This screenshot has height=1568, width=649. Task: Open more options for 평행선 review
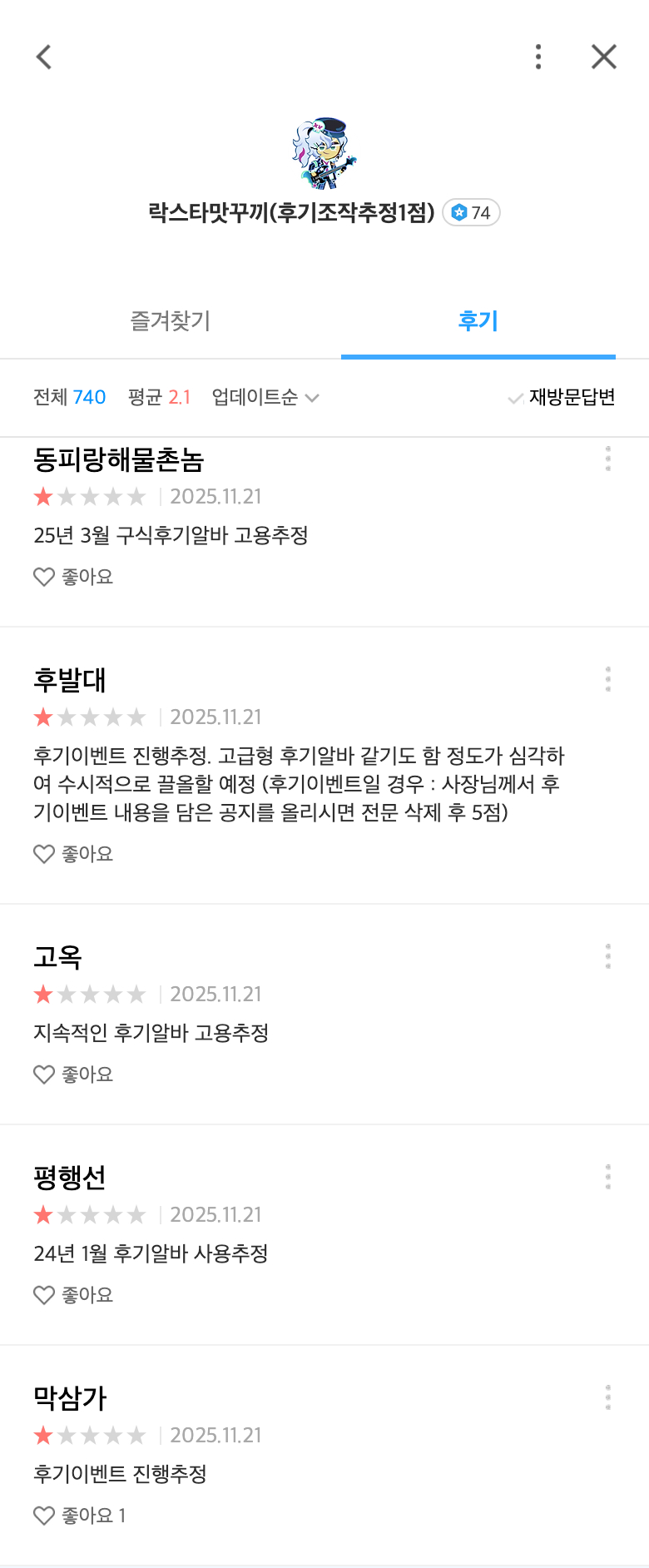pos(608,1177)
